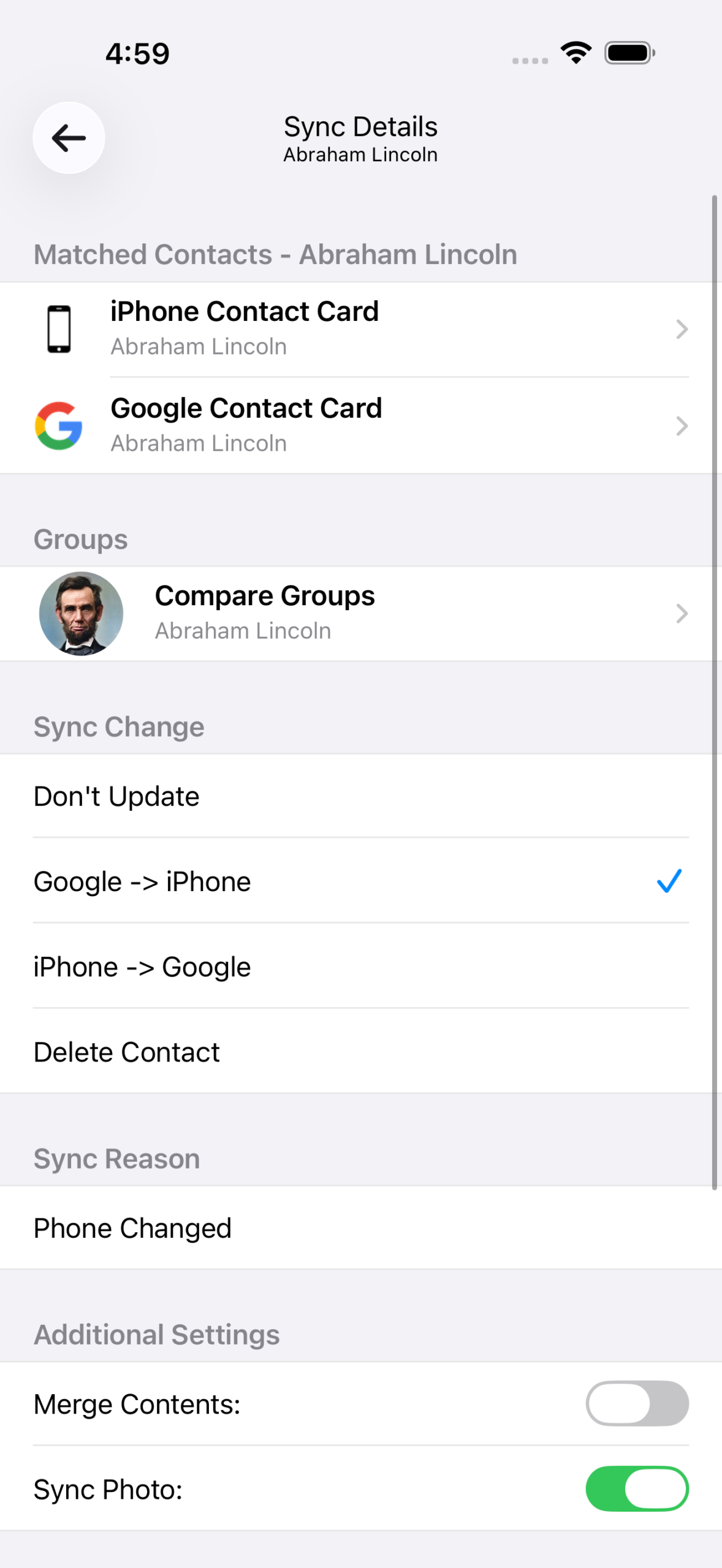Open Compare Groups for Abraham Lincoln
The width and height of the screenshot is (722, 1568).
tap(360, 613)
